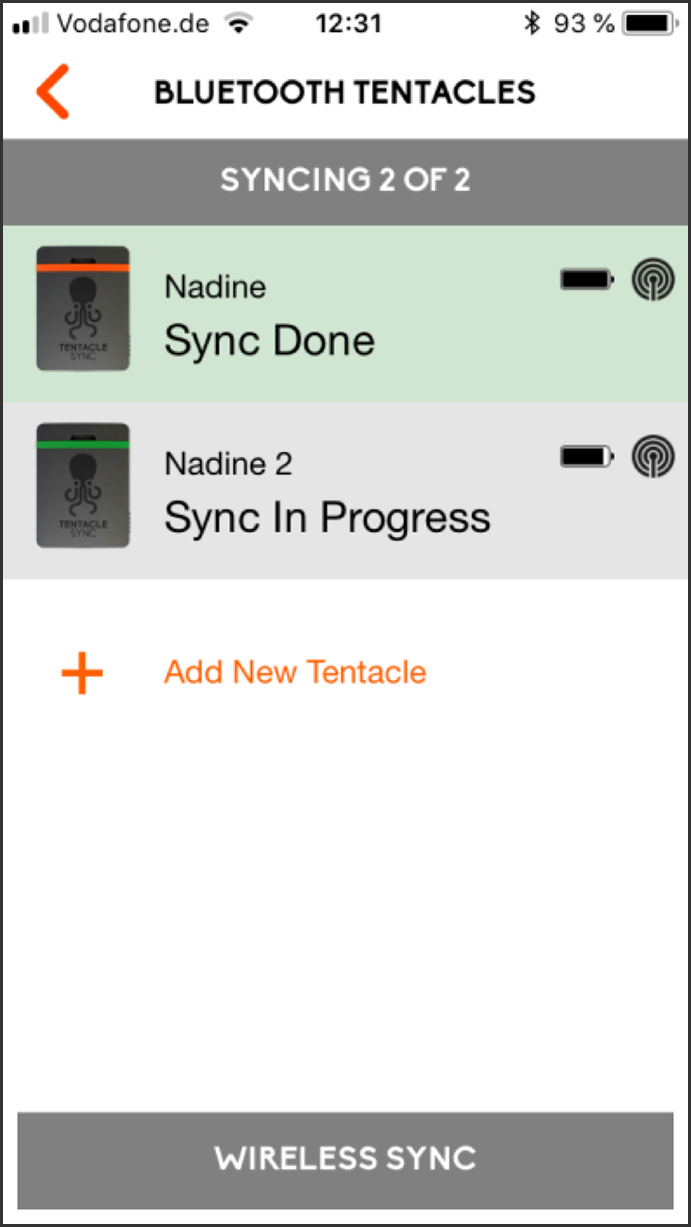The image size is (691, 1227).
Task: Tap Add New Tentacle
Action: pos(295,672)
